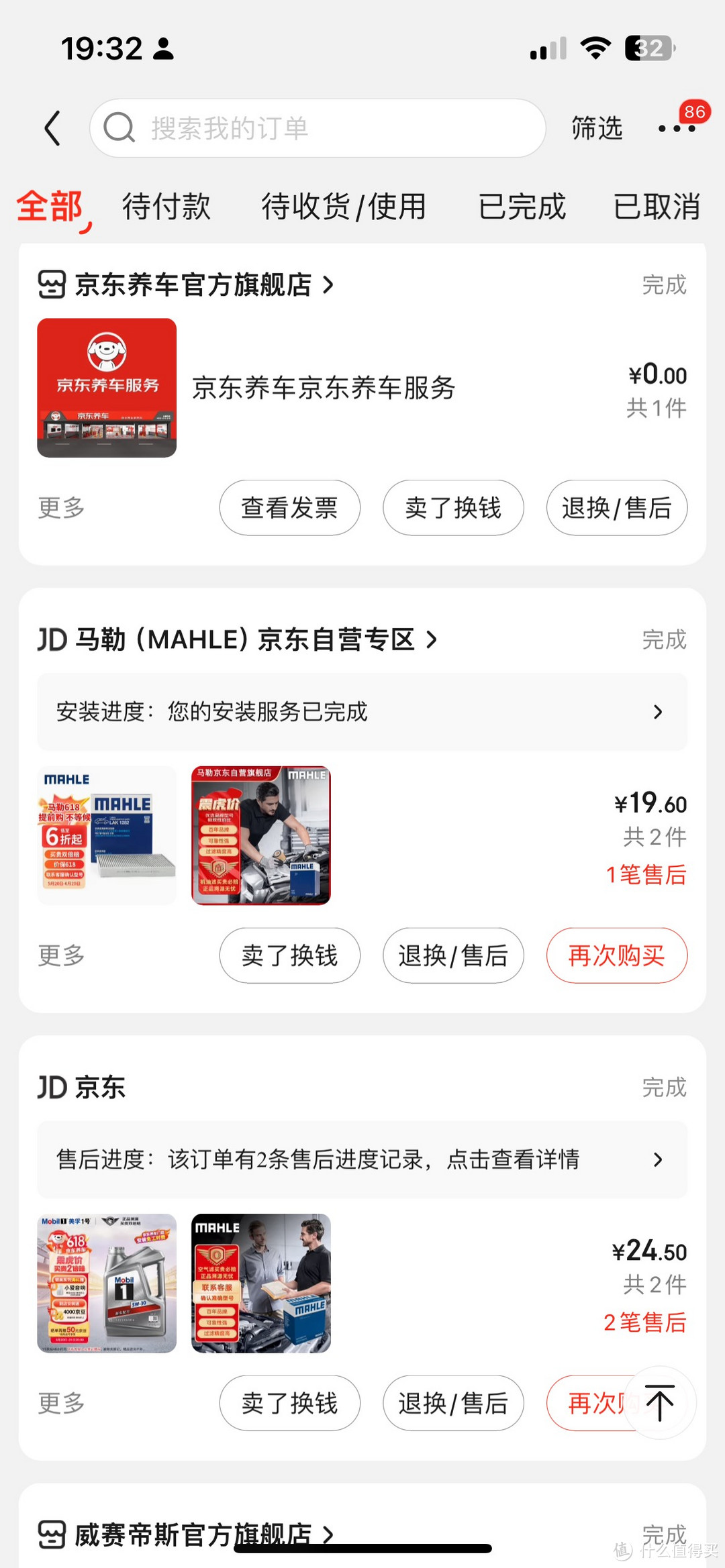Open 售后进度 after-sales progress details

pos(362,1159)
